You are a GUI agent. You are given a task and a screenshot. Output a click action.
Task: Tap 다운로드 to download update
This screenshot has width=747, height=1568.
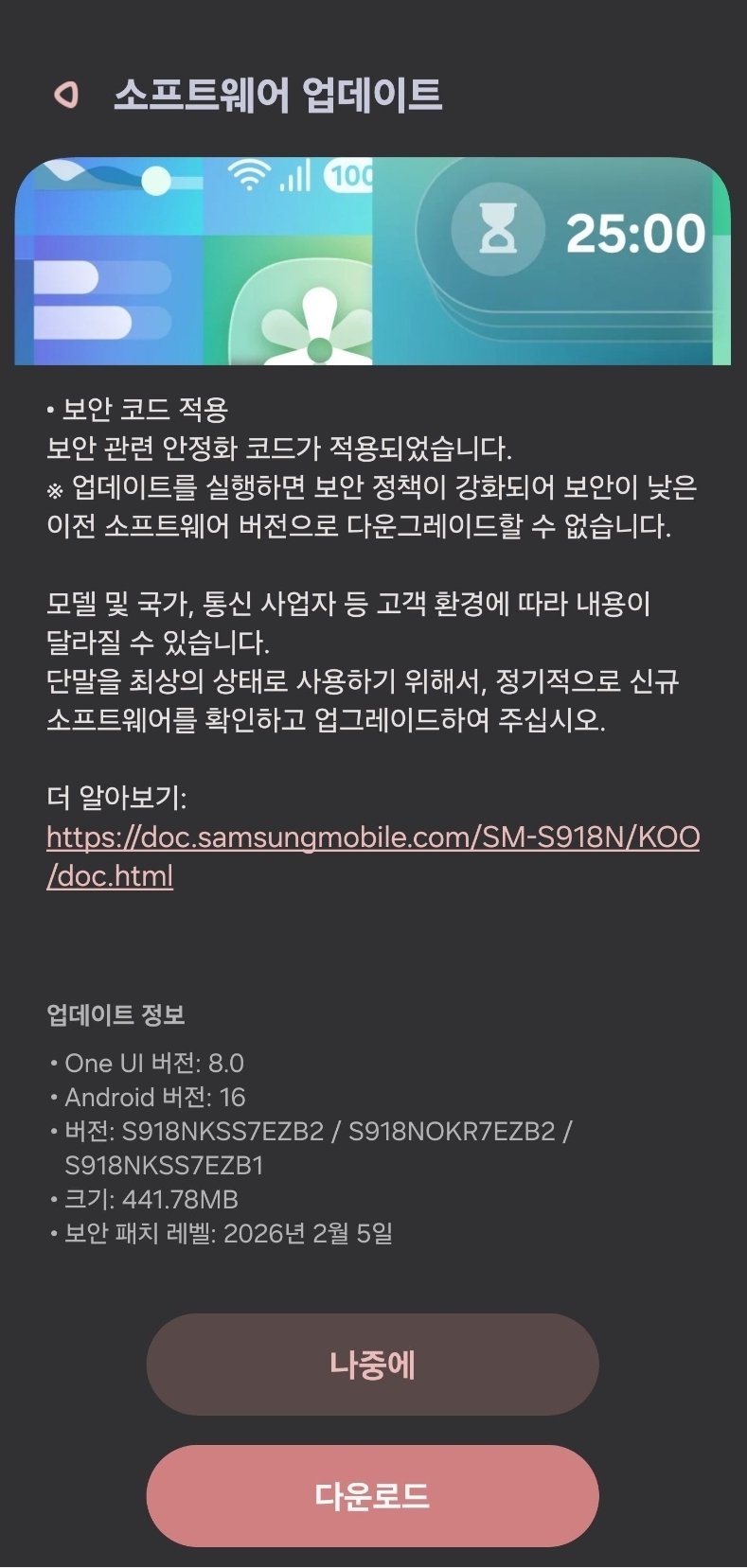click(372, 1496)
